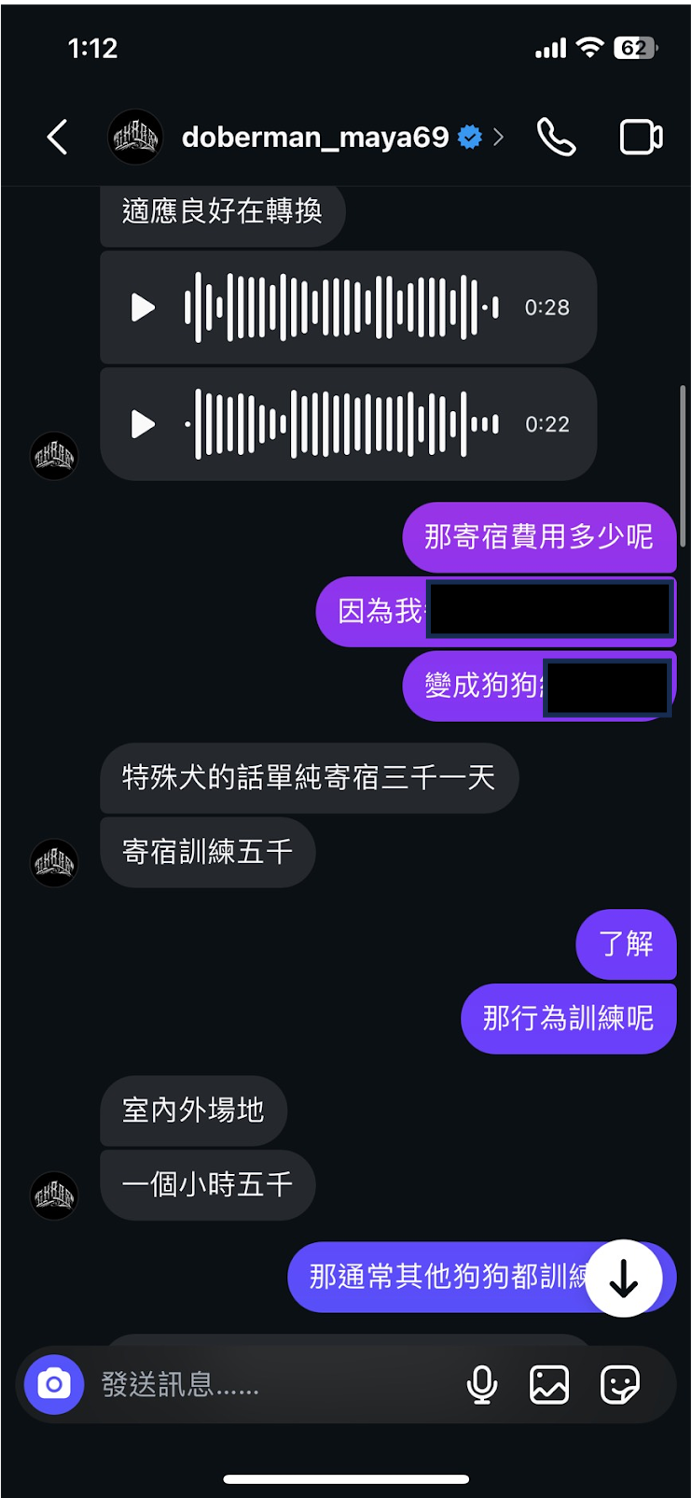Open the sticker picker
692x1498 pixels.
click(620, 1385)
